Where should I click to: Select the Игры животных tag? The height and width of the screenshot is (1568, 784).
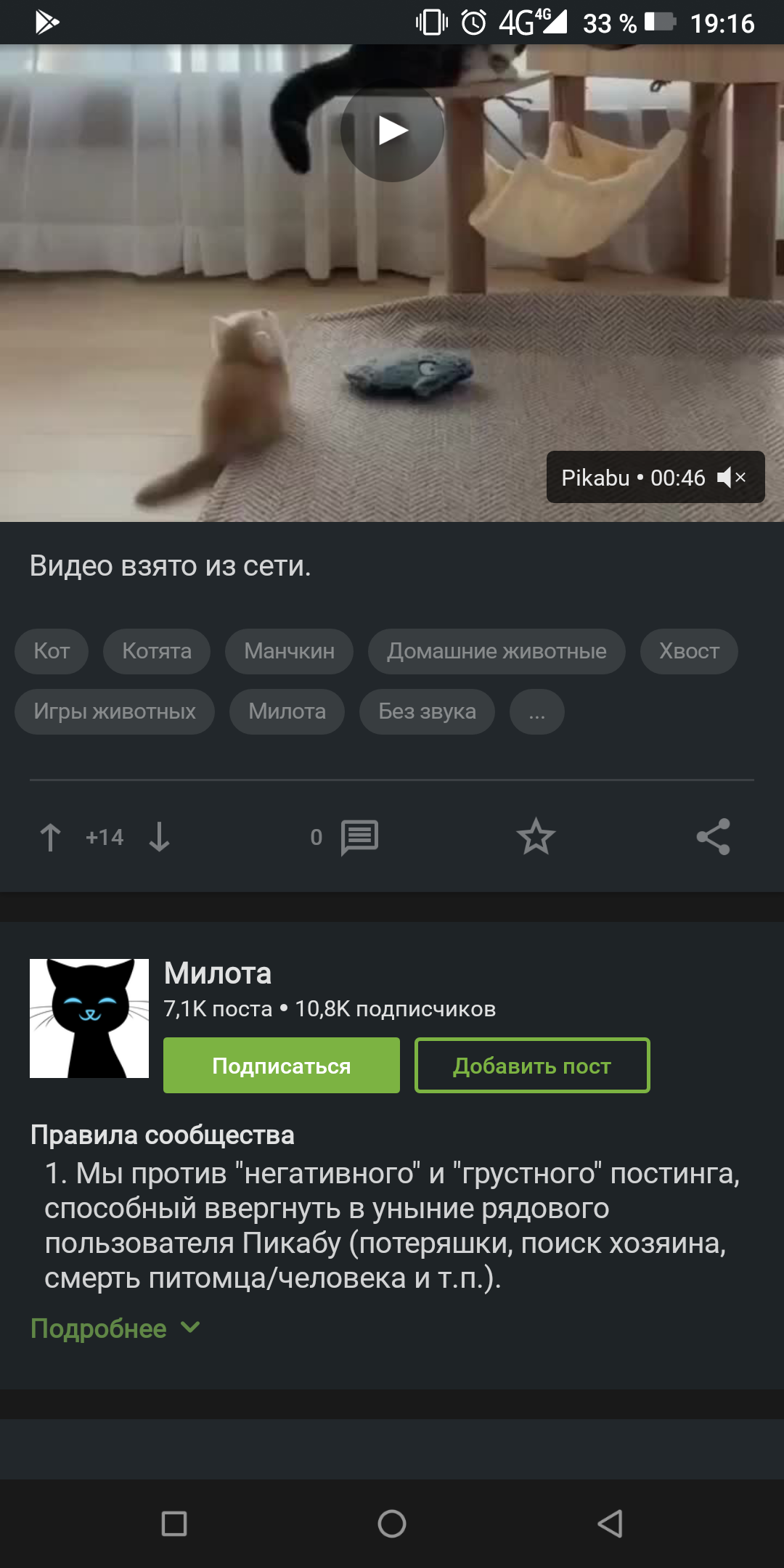(115, 711)
